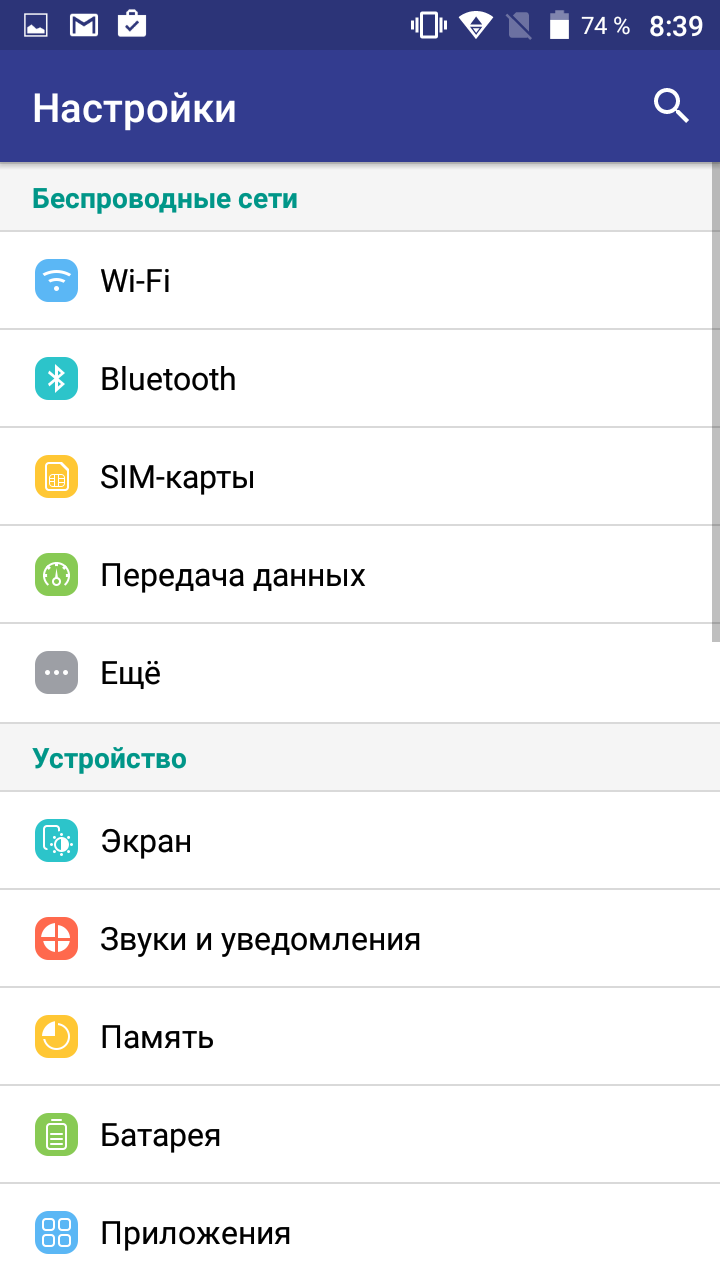
Task: Open Звуки и уведомления
Action: click(360, 939)
